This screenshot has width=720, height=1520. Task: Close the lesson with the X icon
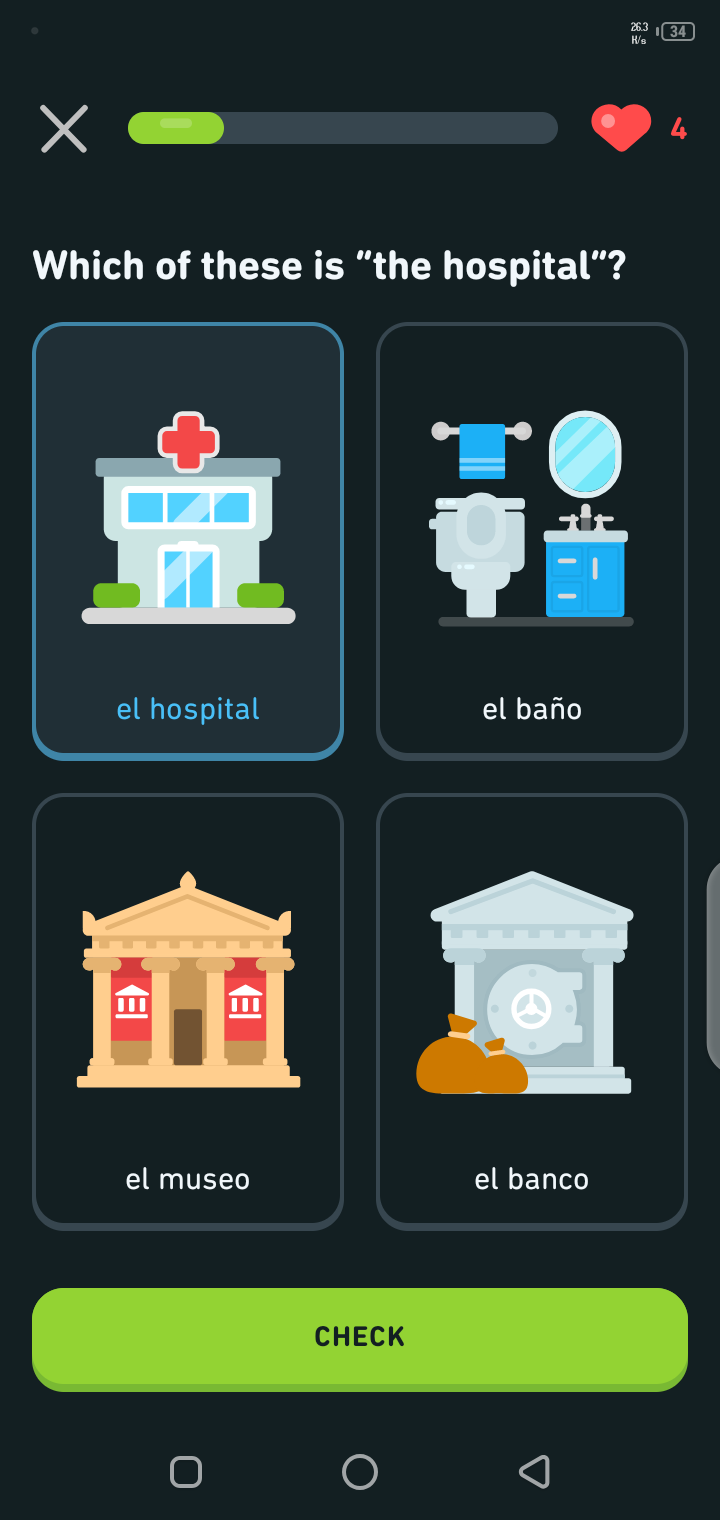tap(64, 129)
